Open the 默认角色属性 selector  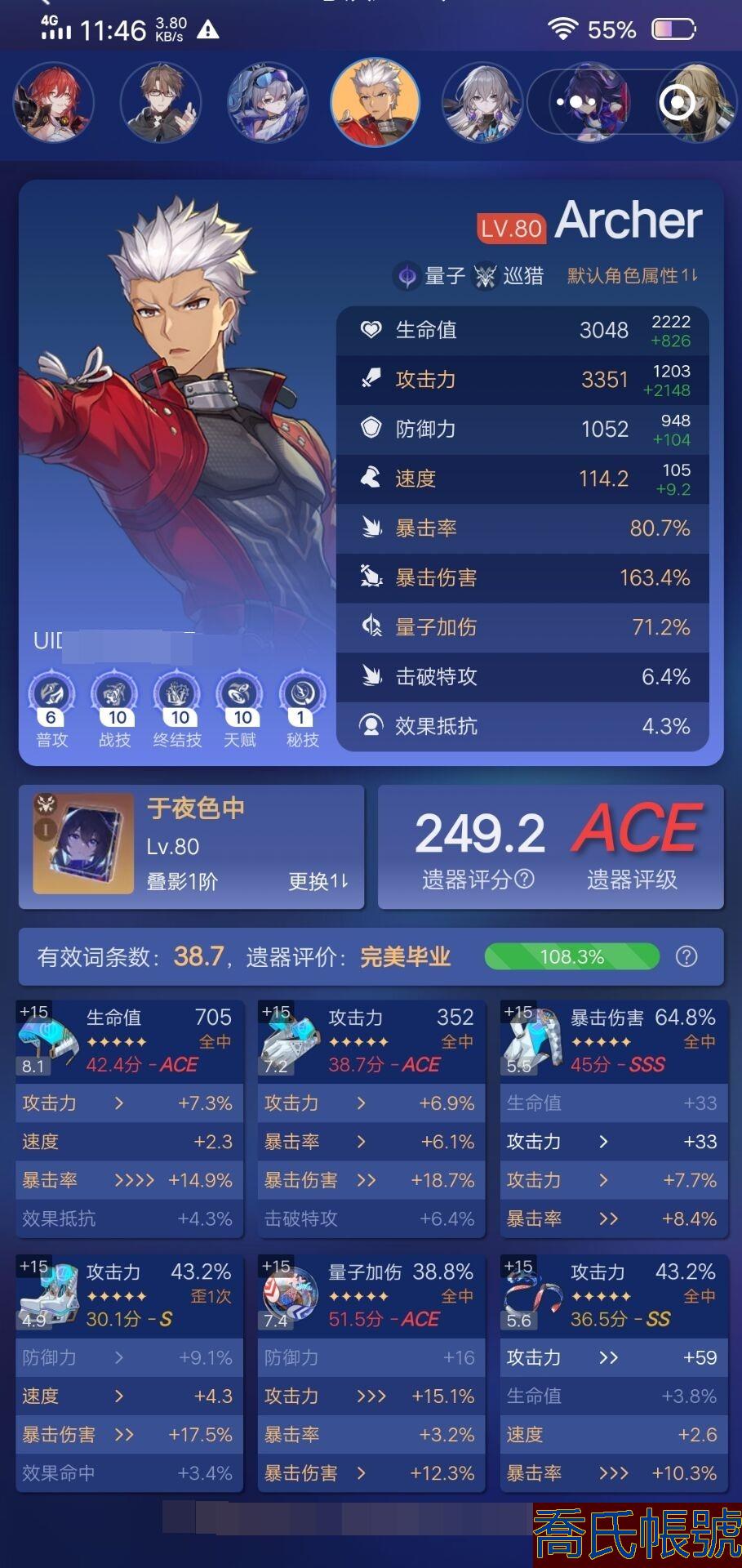tap(632, 276)
